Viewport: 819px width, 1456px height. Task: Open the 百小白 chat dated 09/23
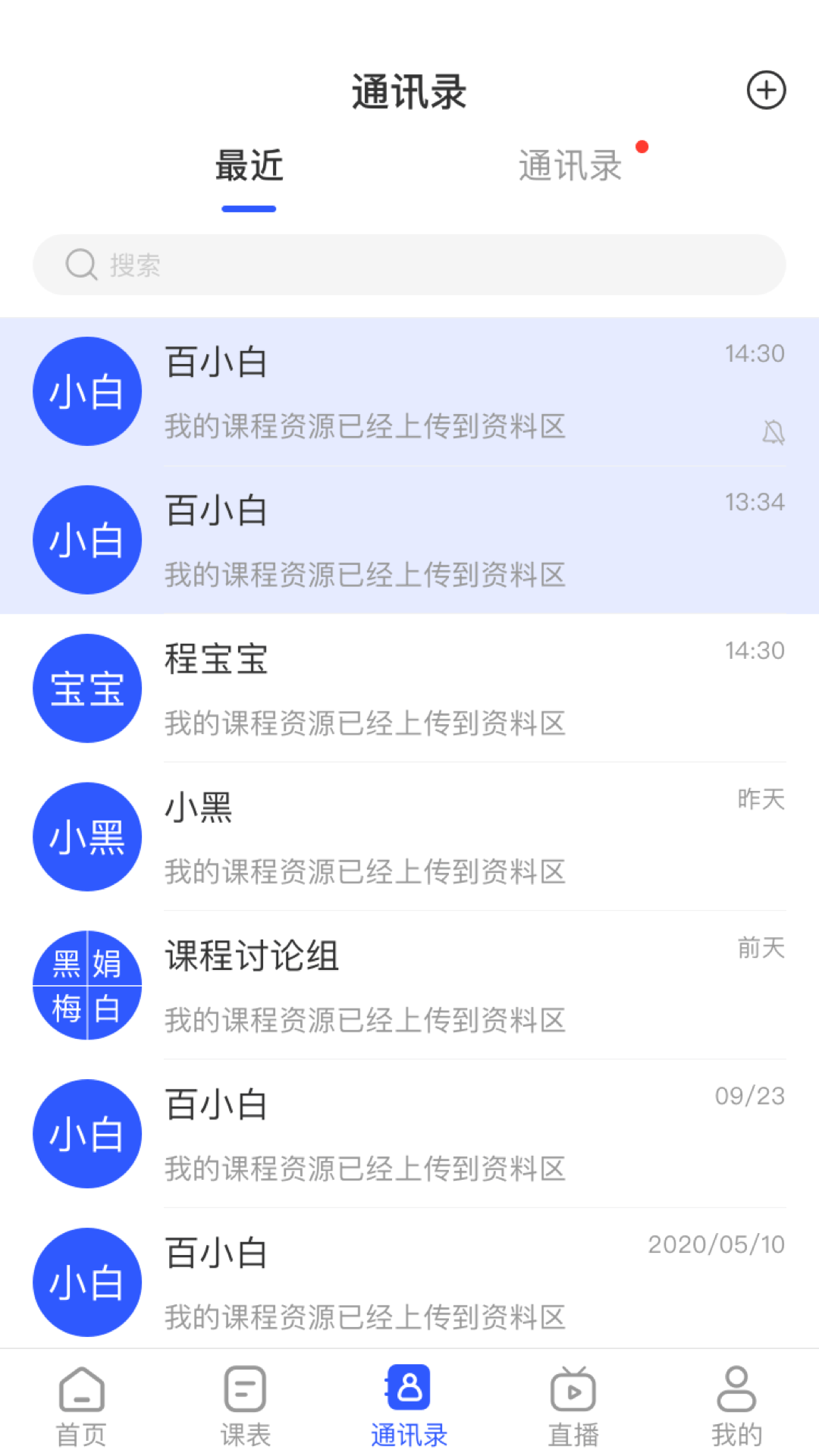click(409, 1134)
